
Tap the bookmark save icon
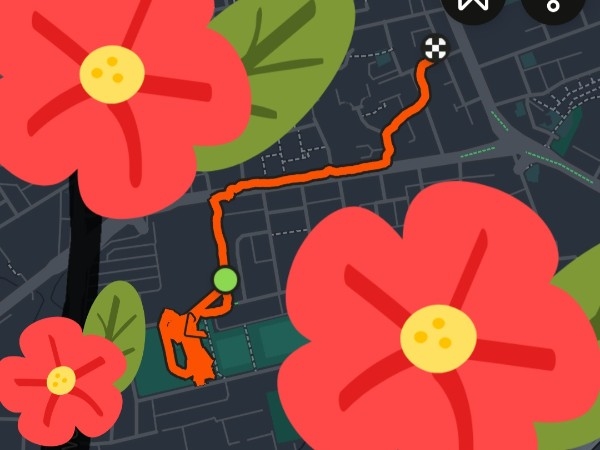pyautogui.click(x=473, y=5)
